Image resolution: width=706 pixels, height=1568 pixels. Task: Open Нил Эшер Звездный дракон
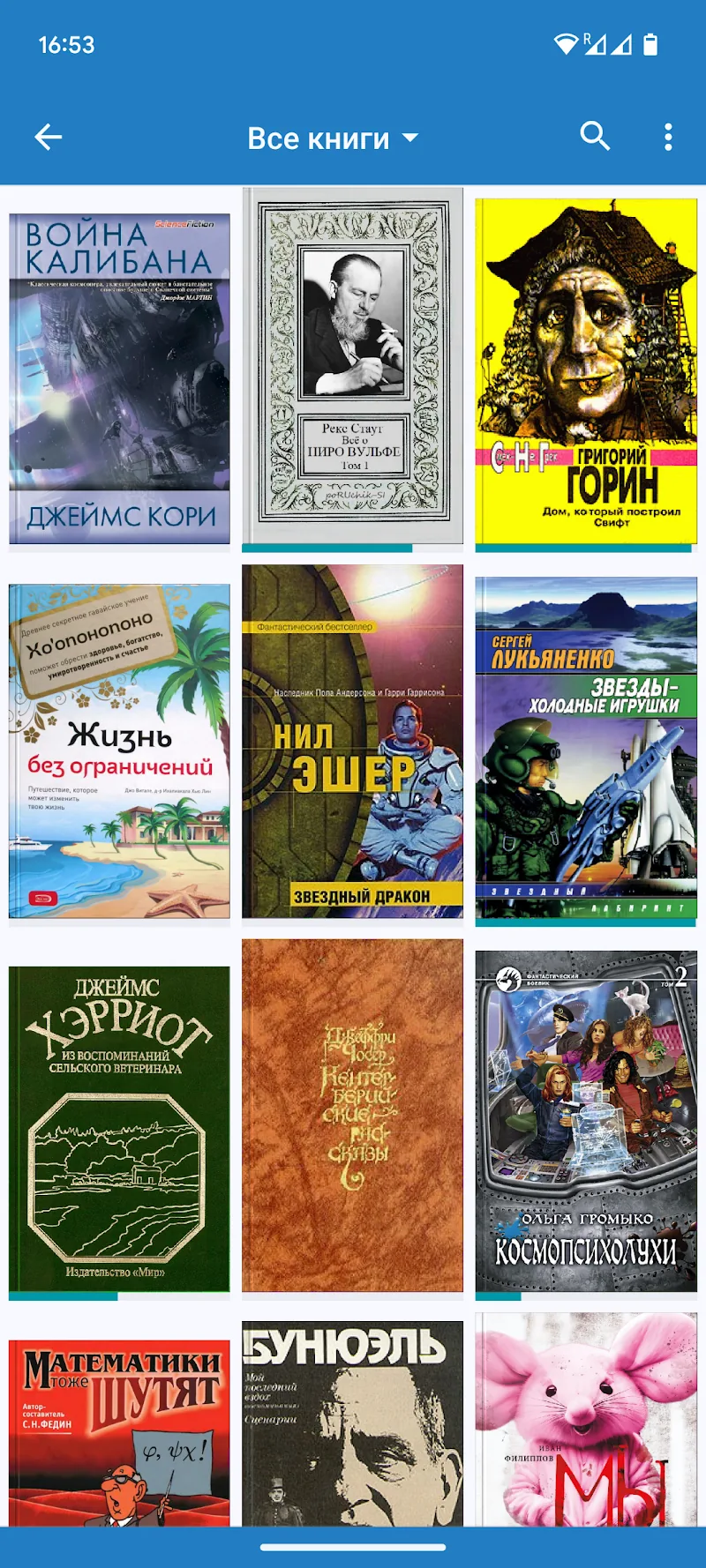[352, 742]
